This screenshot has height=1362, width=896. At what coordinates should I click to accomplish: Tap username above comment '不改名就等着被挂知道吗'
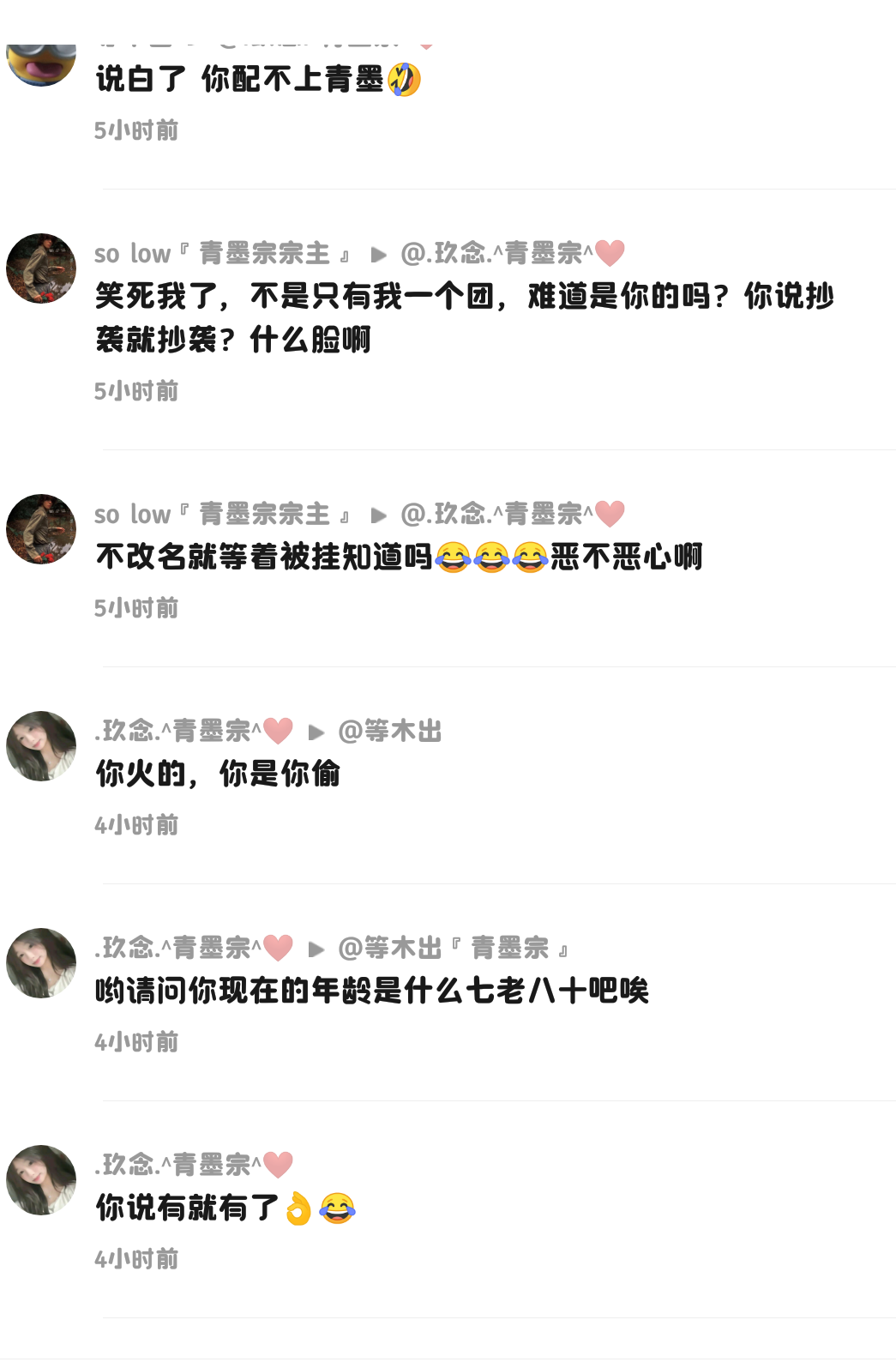click(x=223, y=515)
